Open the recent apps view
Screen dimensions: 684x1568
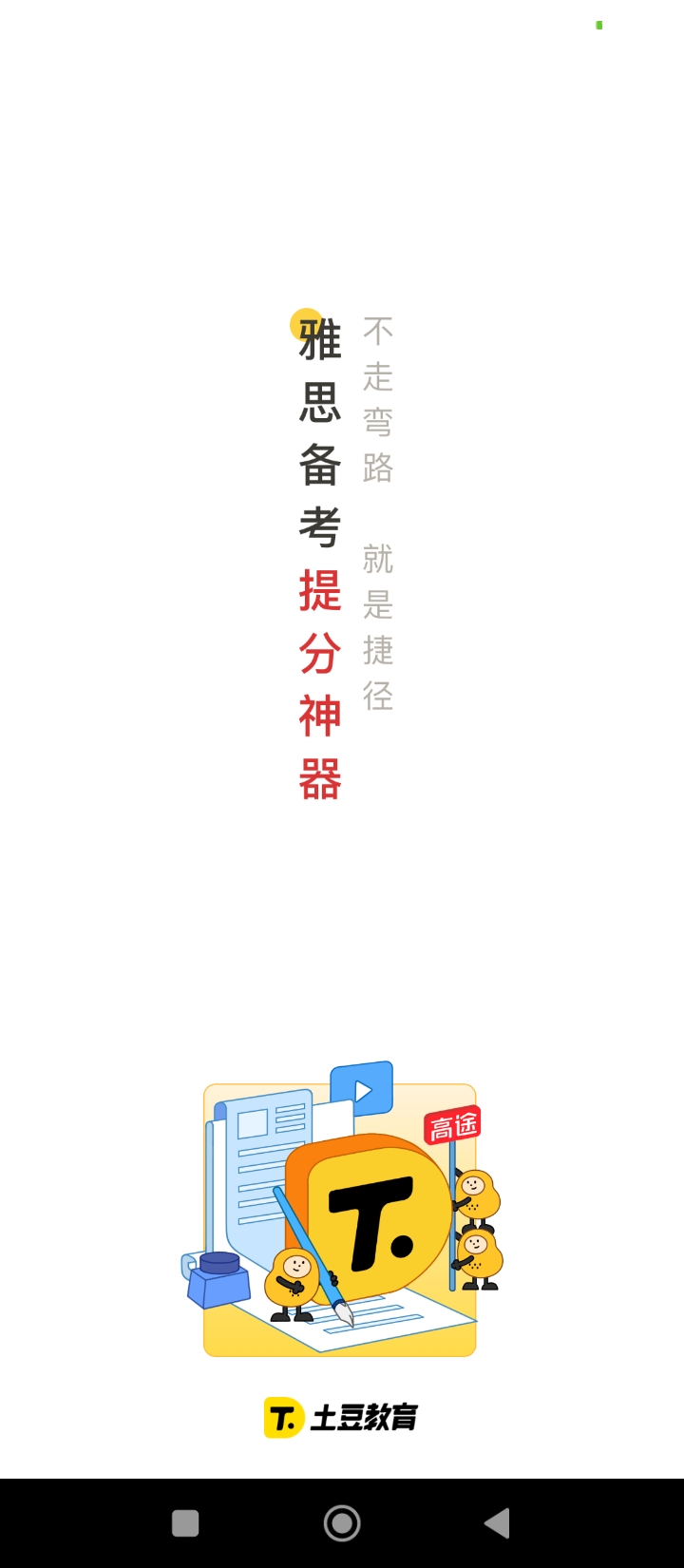(x=185, y=1523)
